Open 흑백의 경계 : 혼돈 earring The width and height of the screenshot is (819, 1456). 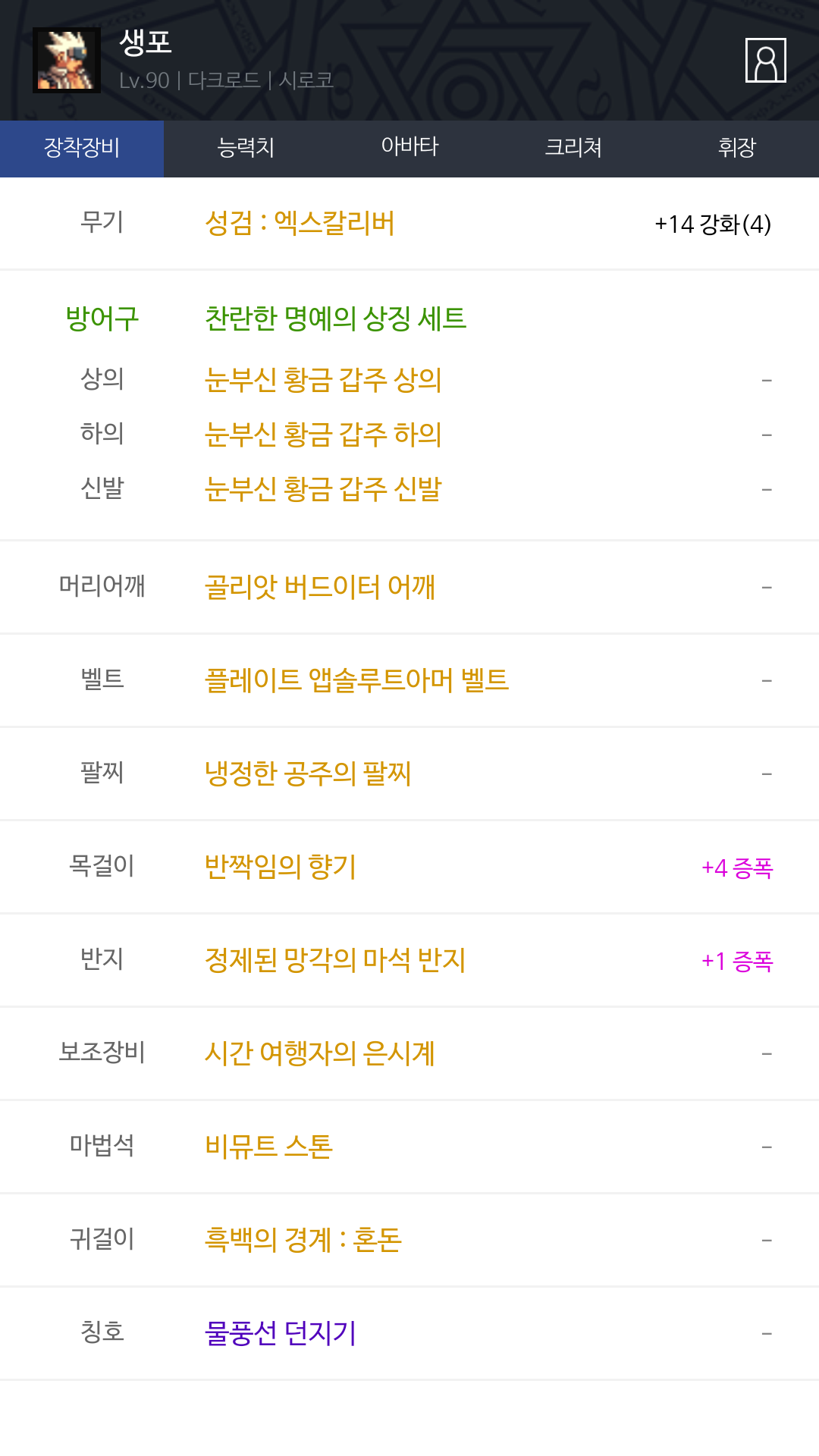click(303, 1240)
